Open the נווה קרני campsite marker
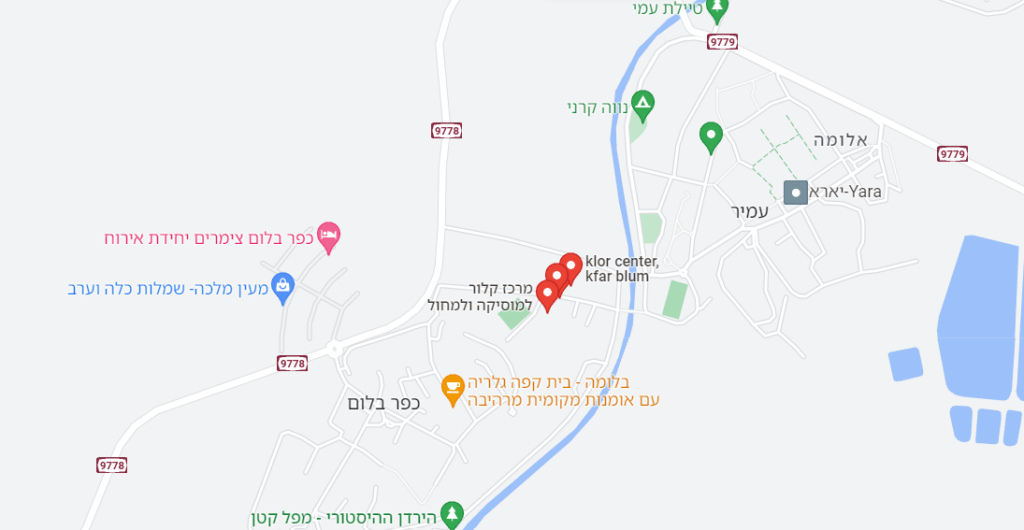Image resolution: width=1024 pixels, height=530 pixels. point(645,103)
